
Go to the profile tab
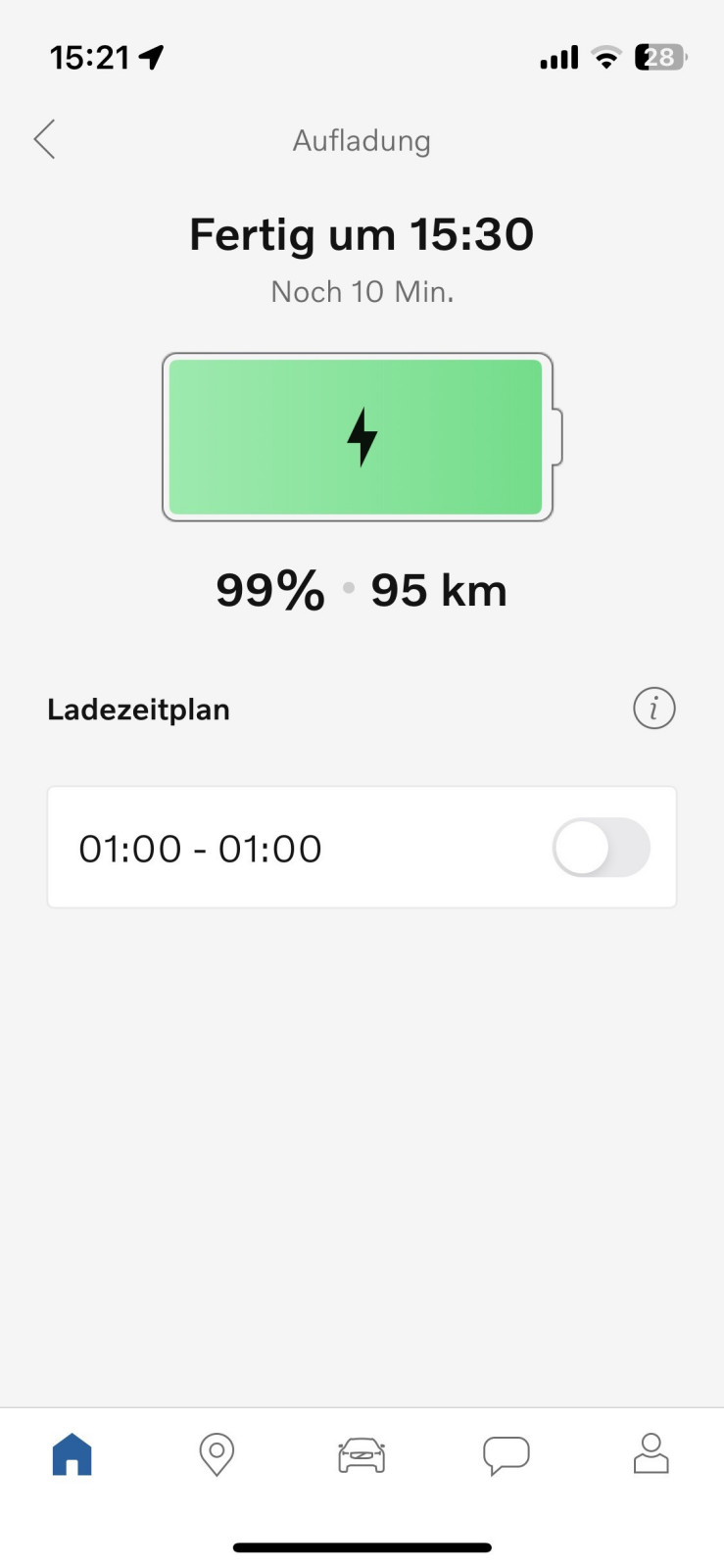tap(651, 1453)
